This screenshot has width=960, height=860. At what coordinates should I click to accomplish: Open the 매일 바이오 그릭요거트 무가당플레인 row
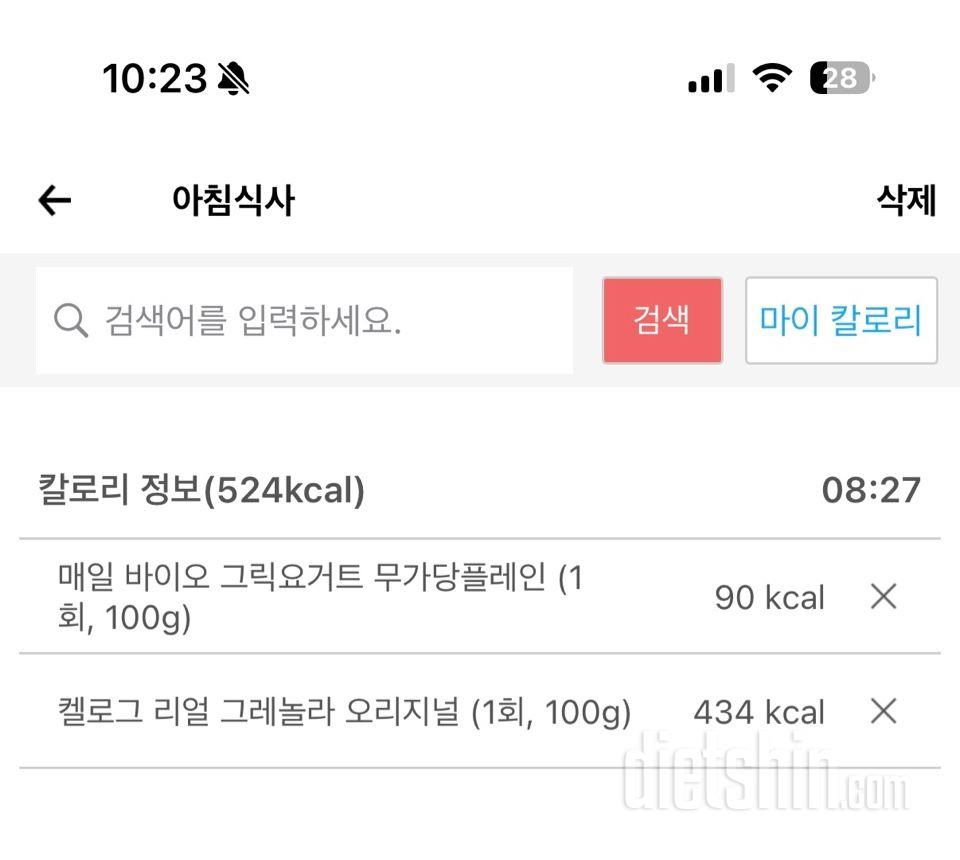pyautogui.click(x=320, y=597)
